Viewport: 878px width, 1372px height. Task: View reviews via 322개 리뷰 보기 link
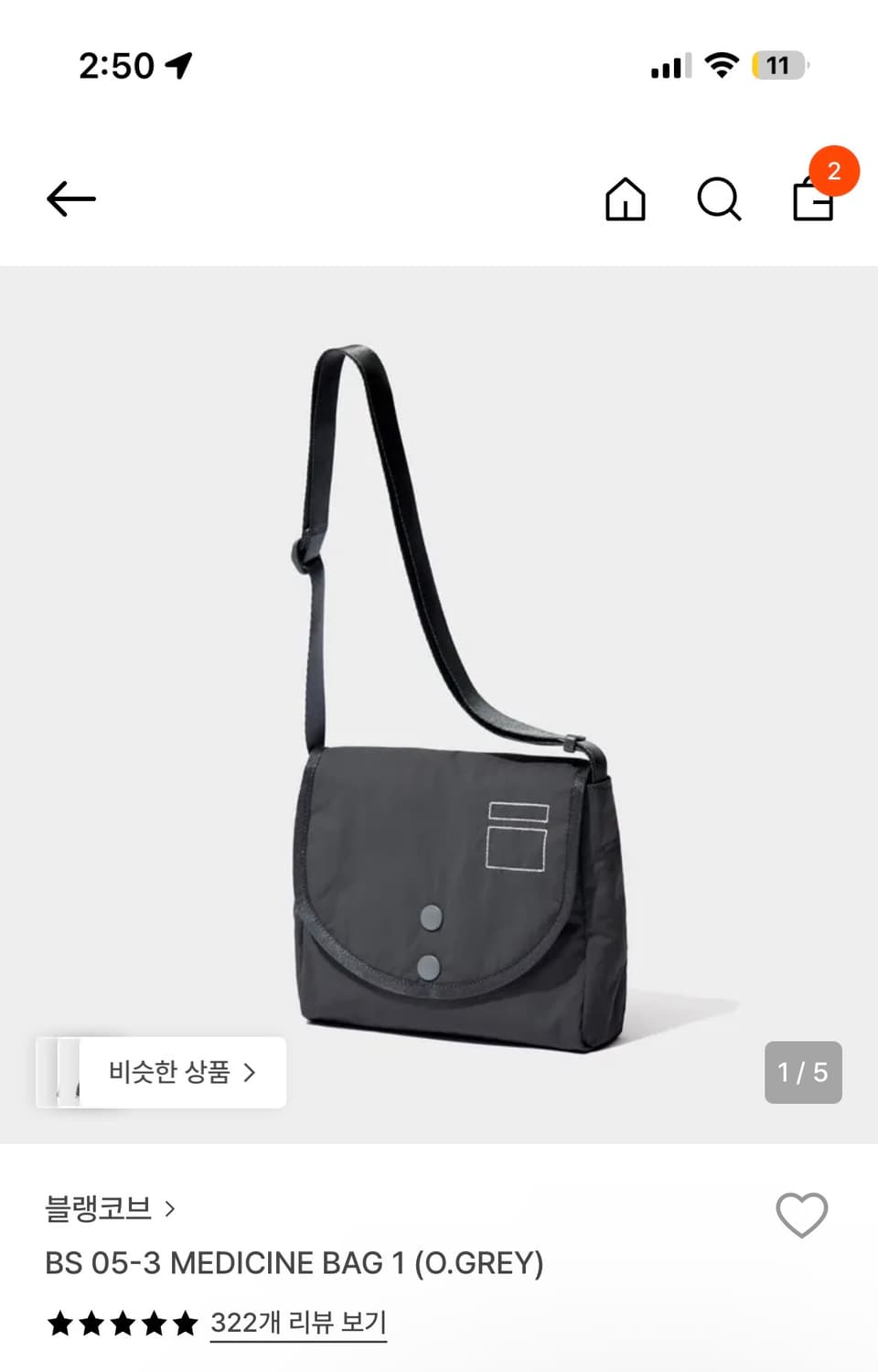[x=299, y=1322]
